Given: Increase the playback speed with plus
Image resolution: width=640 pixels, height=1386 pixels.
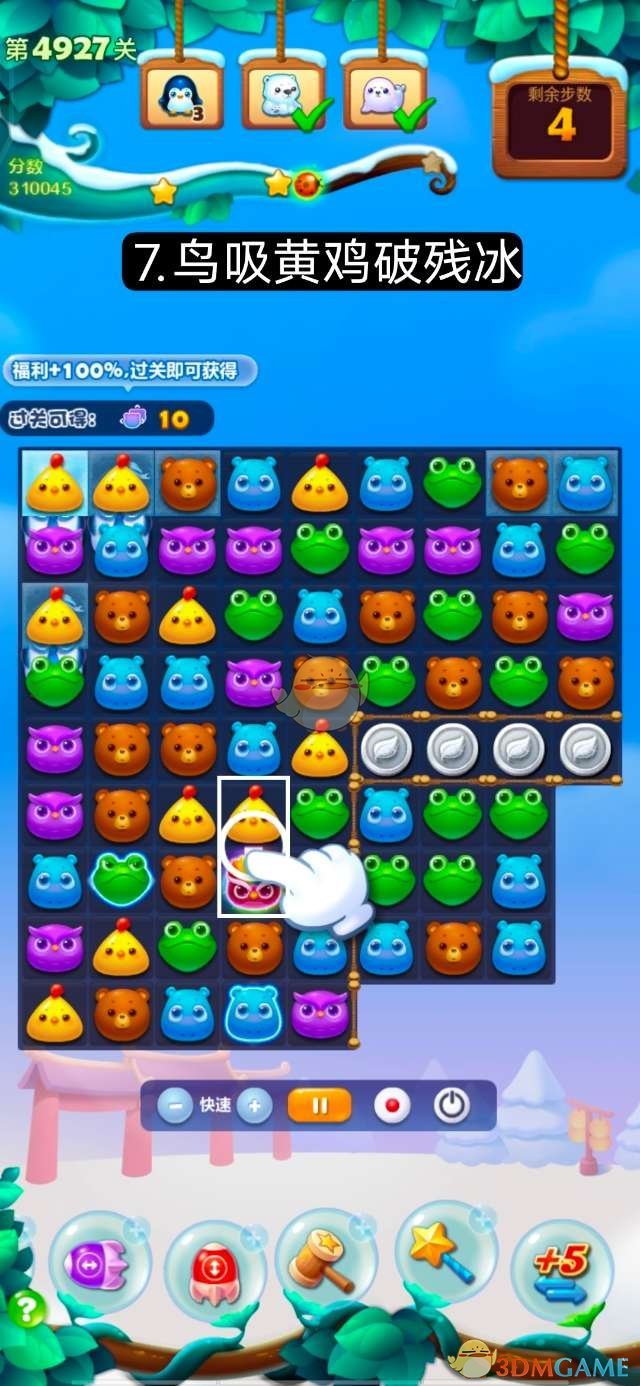Looking at the screenshot, I should point(255,1106).
